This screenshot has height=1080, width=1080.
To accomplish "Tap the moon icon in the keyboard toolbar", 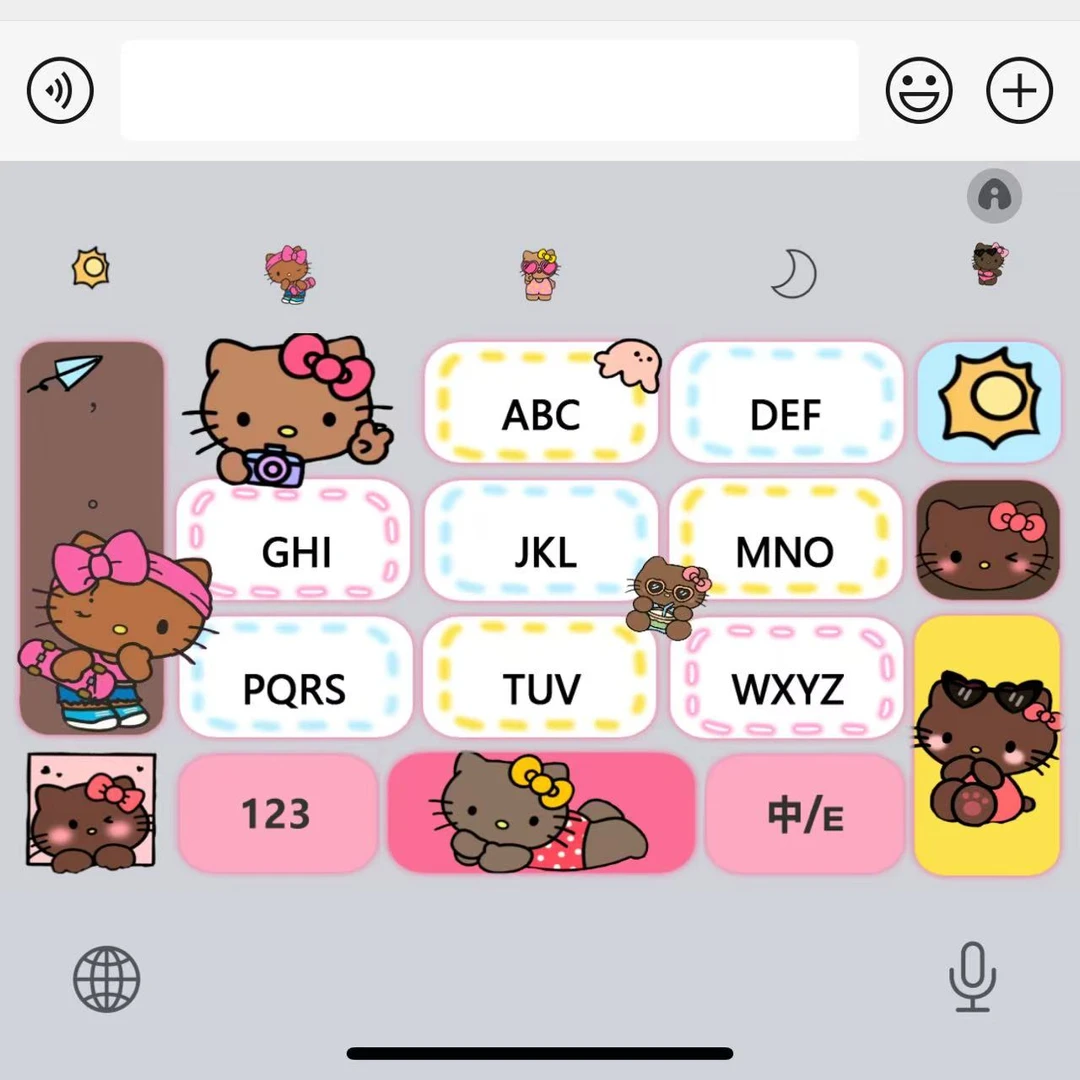I will (794, 273).
